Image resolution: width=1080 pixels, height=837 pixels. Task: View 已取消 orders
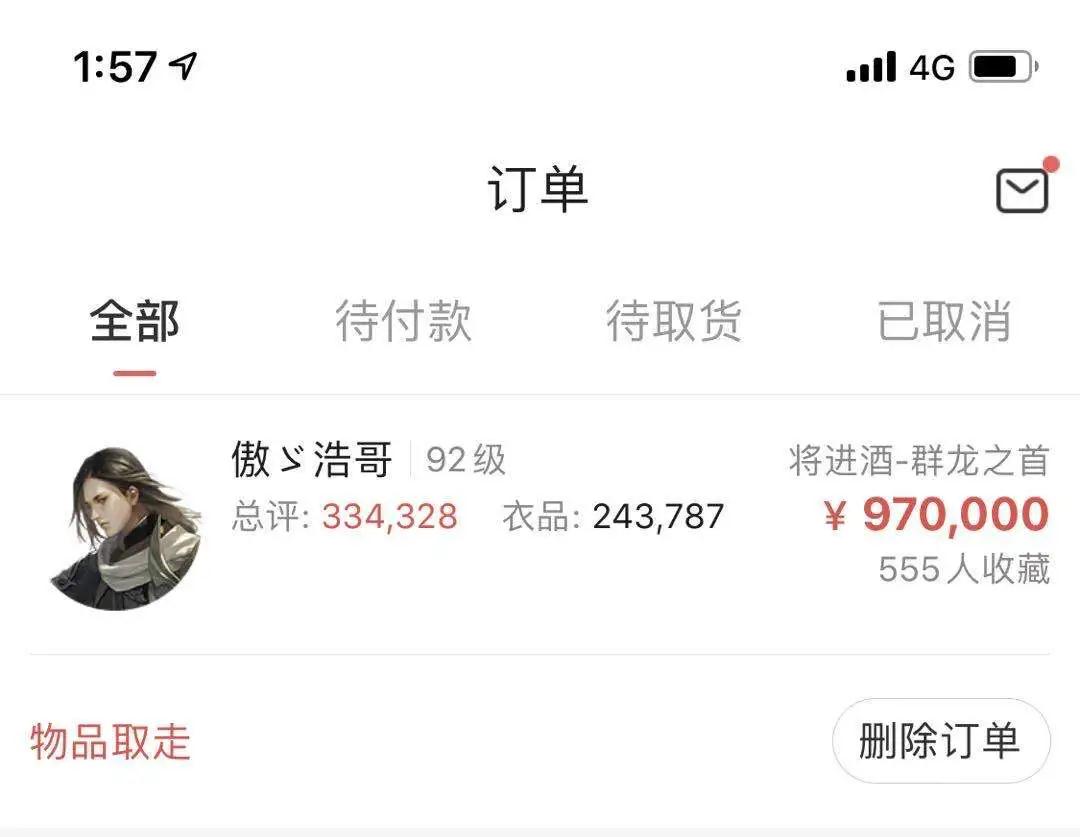(x=944, y=323)
